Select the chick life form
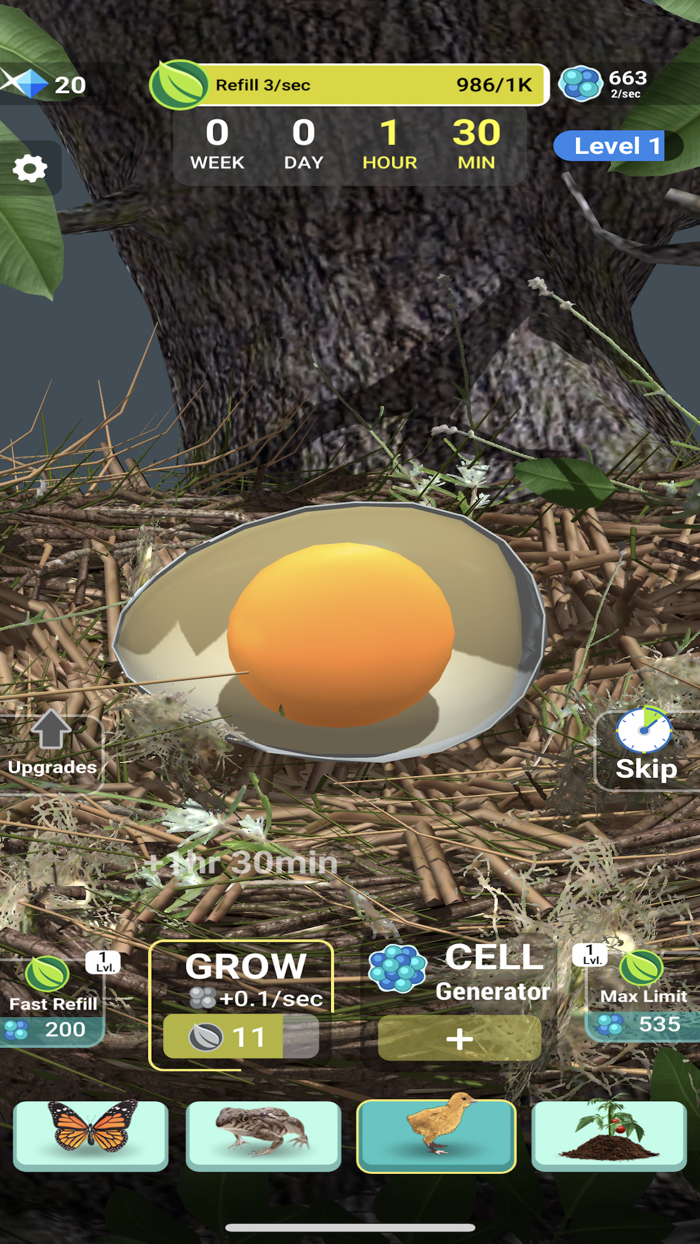This screenshot has height=1244, width=700. click(x=436, y=1135)
